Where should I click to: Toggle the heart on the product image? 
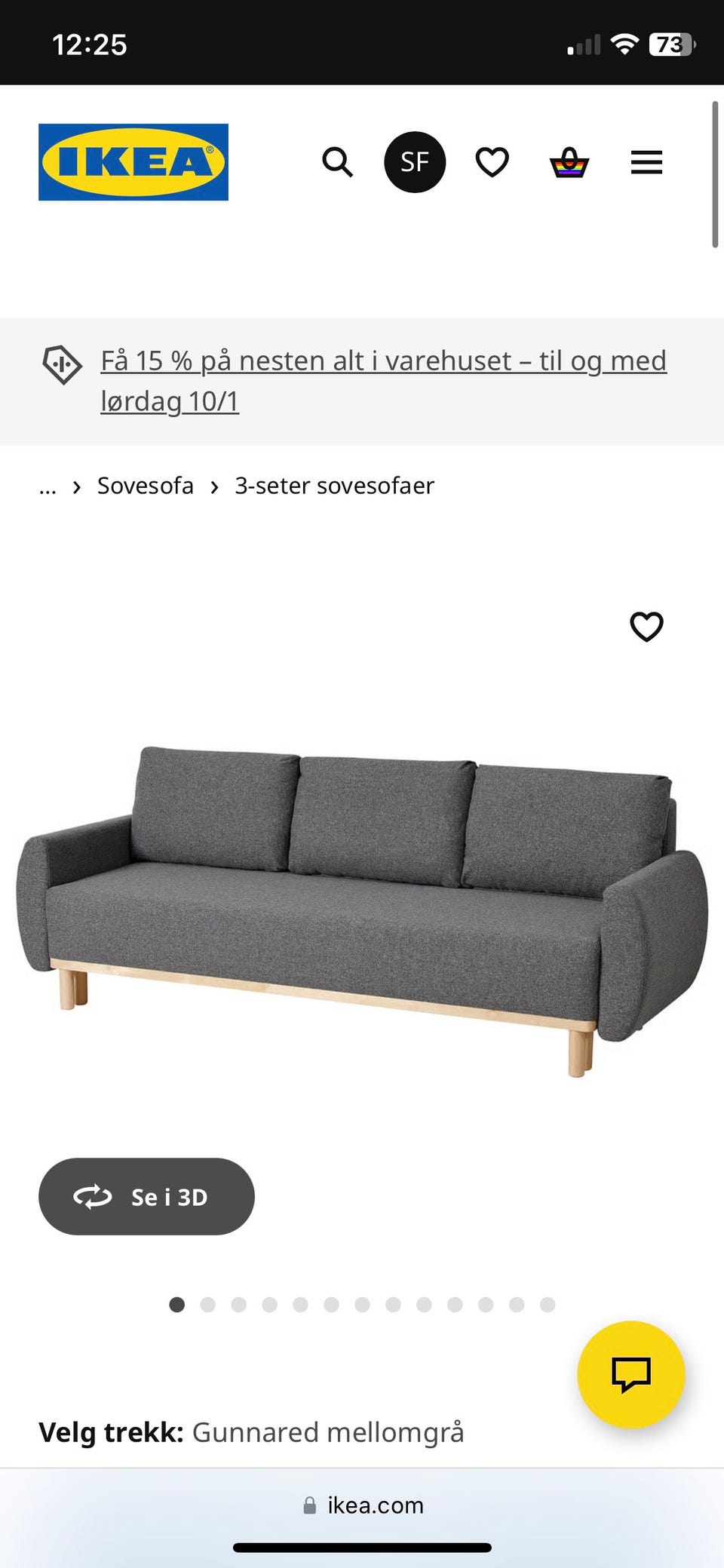click(646, 627)
